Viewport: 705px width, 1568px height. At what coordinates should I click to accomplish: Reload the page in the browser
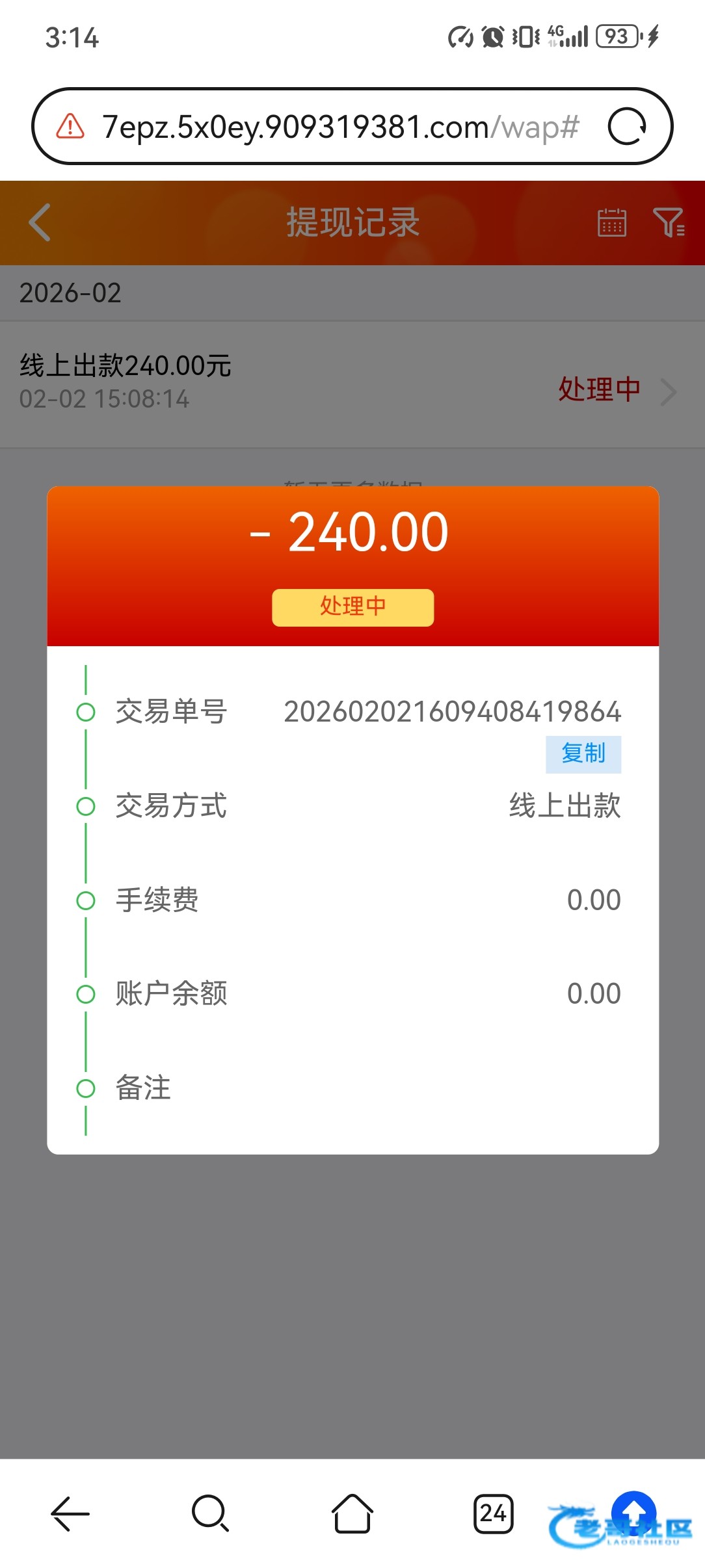[627, 126]
